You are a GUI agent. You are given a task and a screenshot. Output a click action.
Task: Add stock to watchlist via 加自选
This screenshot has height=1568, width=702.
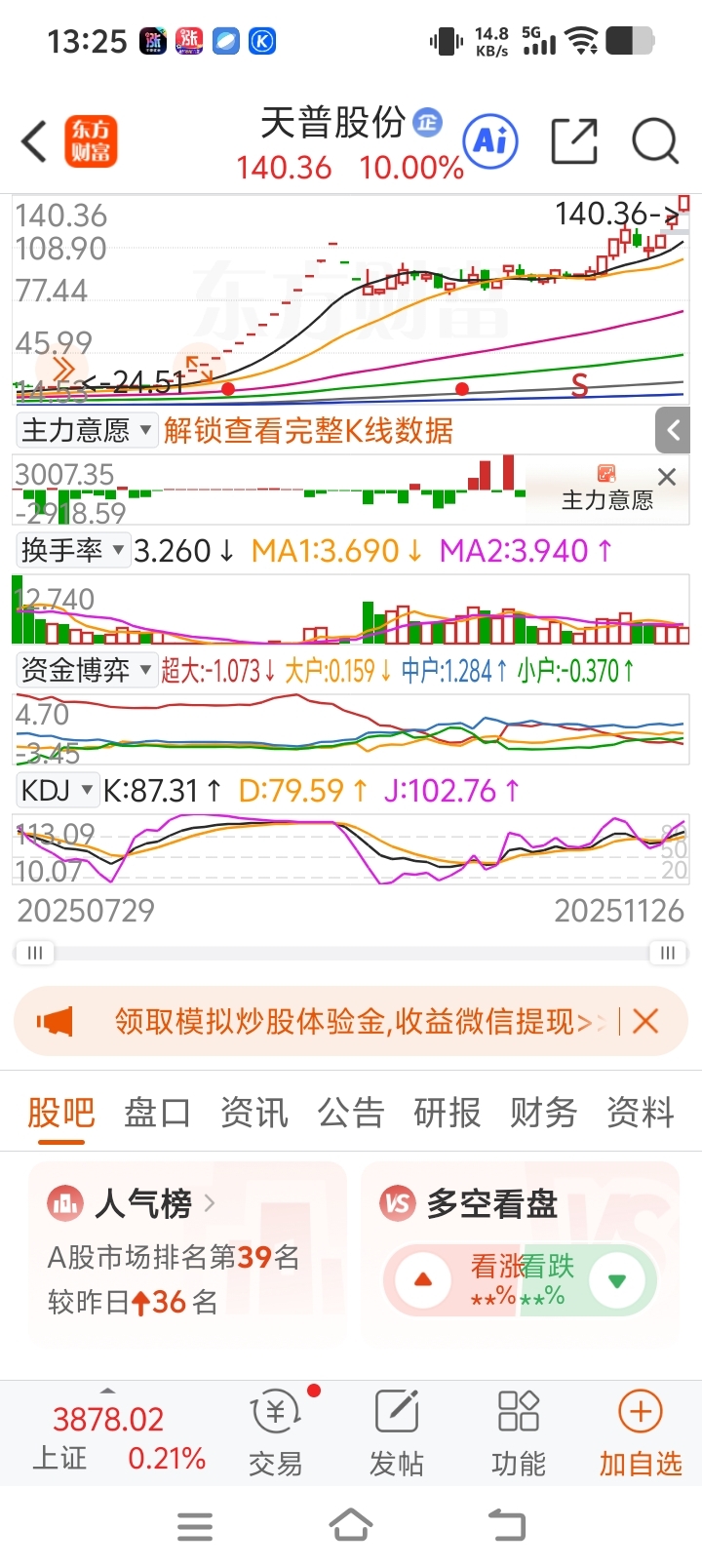coord(641,1435)
